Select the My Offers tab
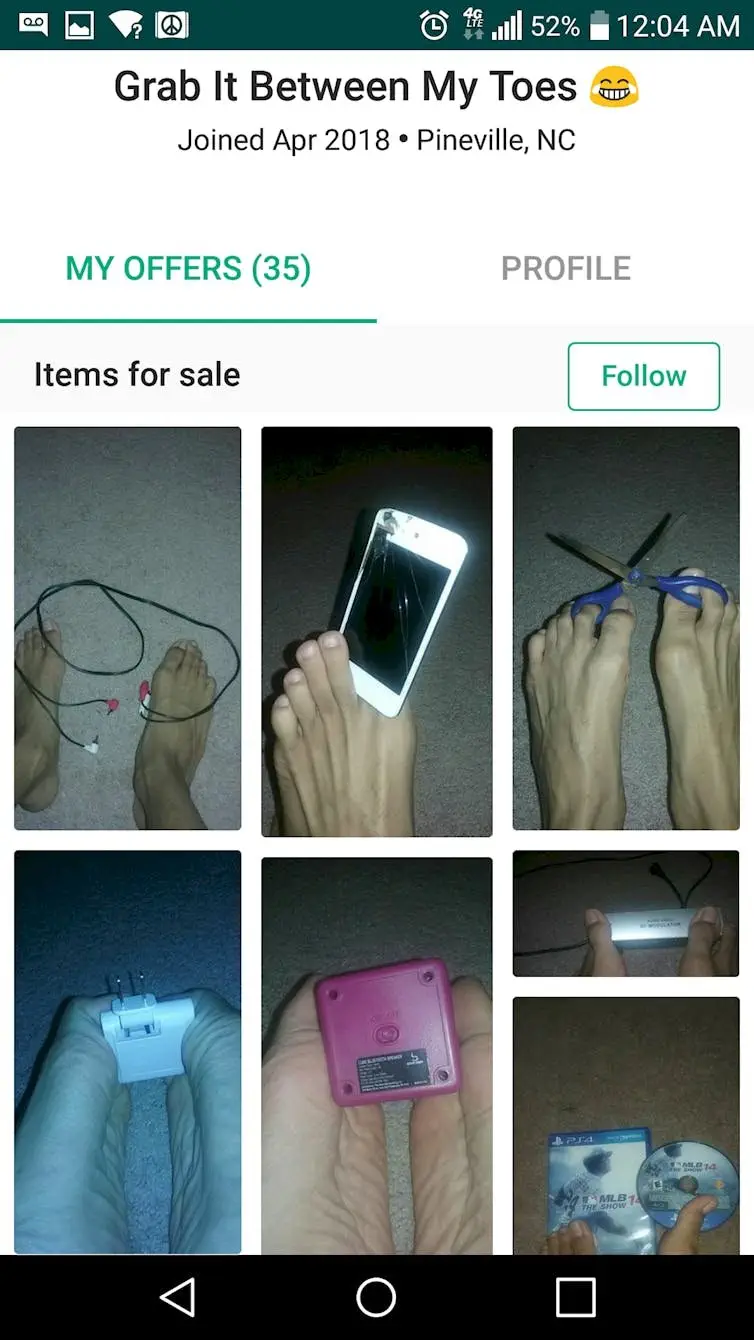 [x=188, y=268]
